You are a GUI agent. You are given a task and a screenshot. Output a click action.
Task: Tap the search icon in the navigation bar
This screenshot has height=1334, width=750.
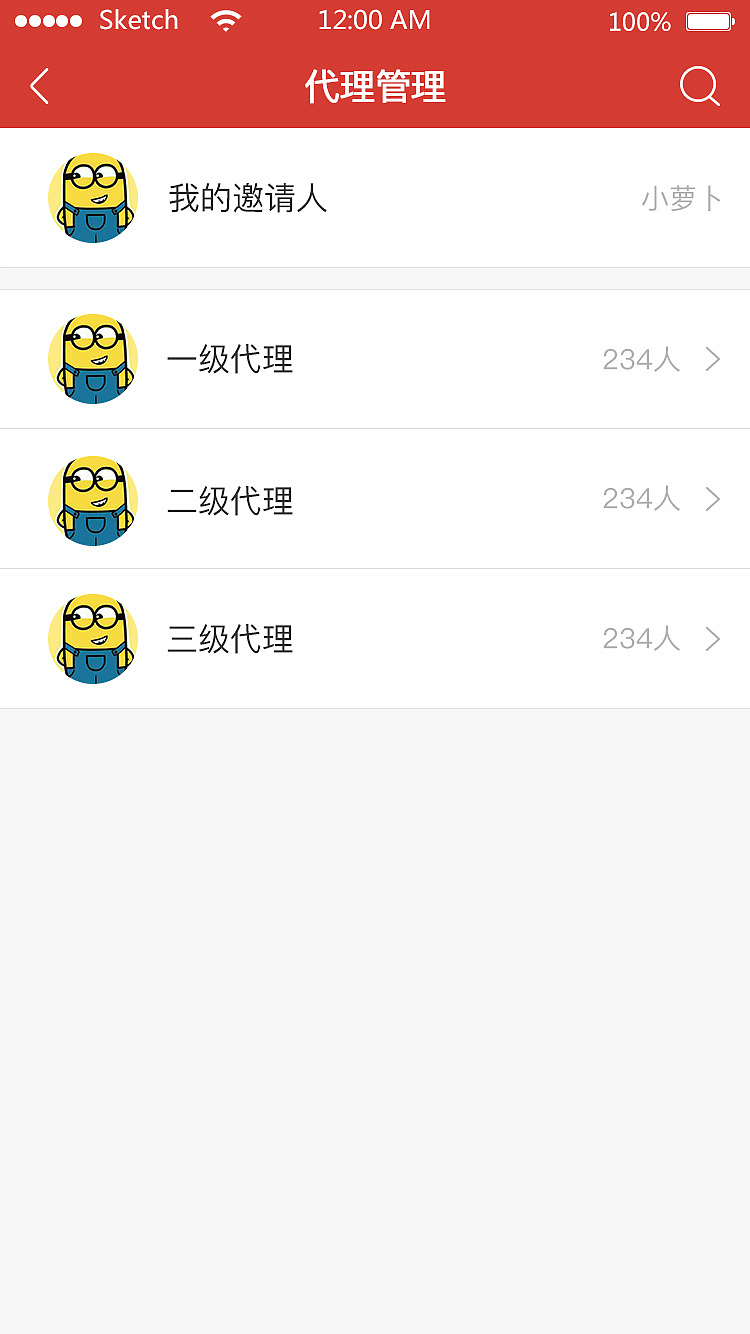pyautogui.click(x=699, y=87)
